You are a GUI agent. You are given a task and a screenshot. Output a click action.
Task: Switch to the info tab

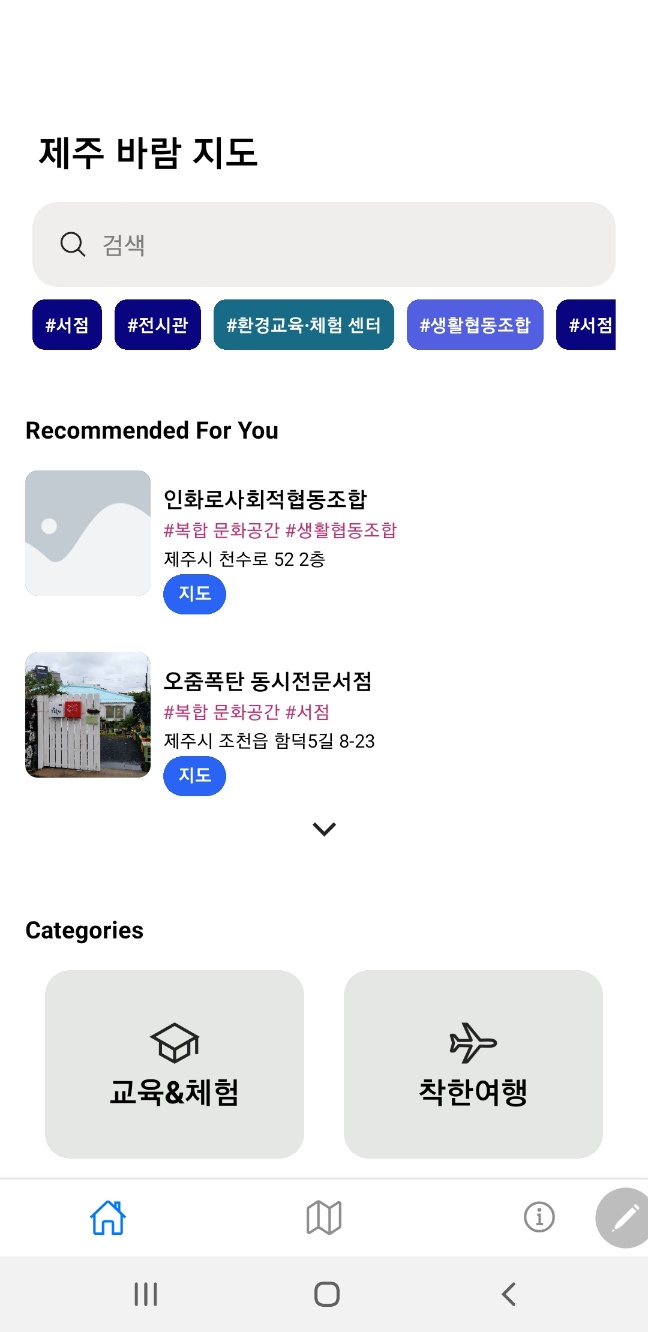(x=539, y=1217)
